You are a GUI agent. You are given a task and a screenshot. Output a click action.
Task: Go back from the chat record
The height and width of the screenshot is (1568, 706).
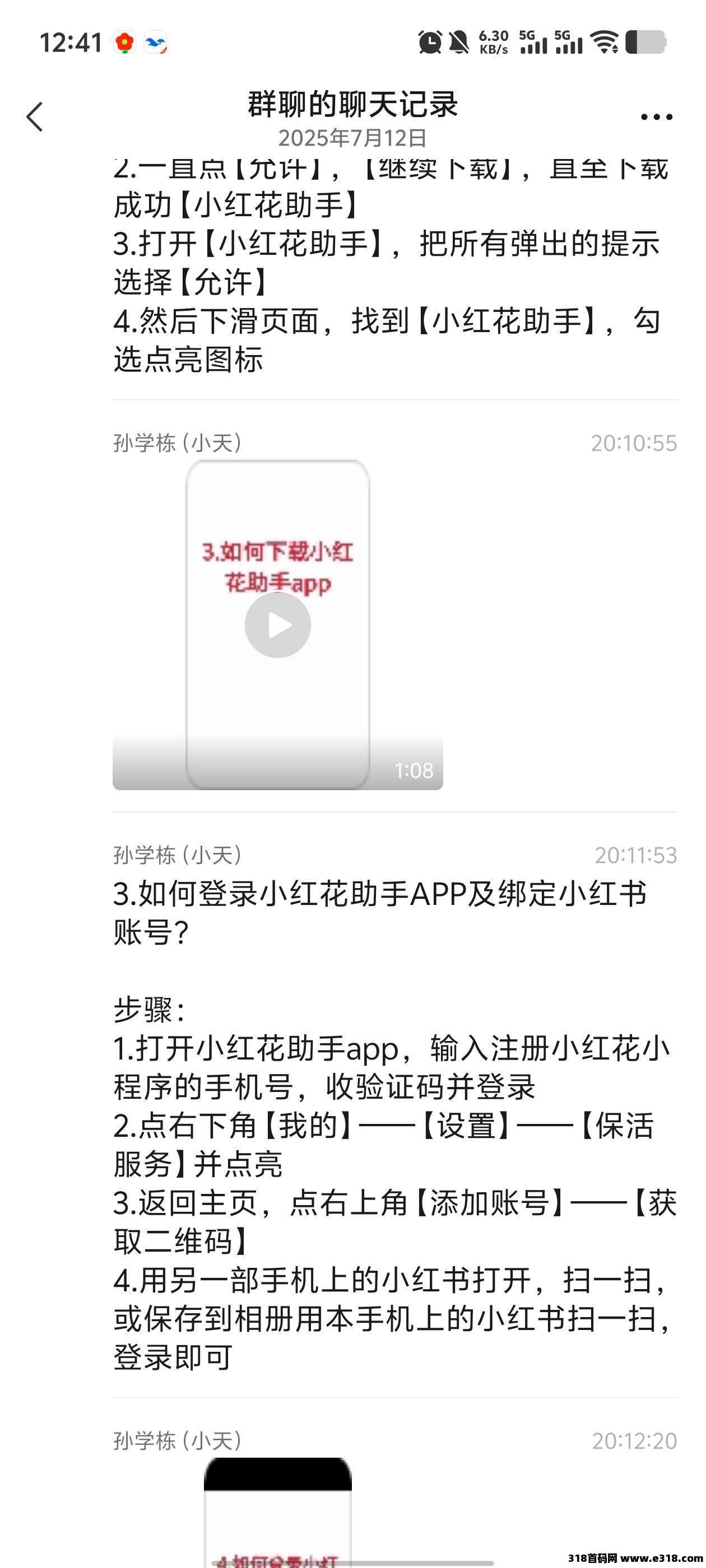pos(35,116)
